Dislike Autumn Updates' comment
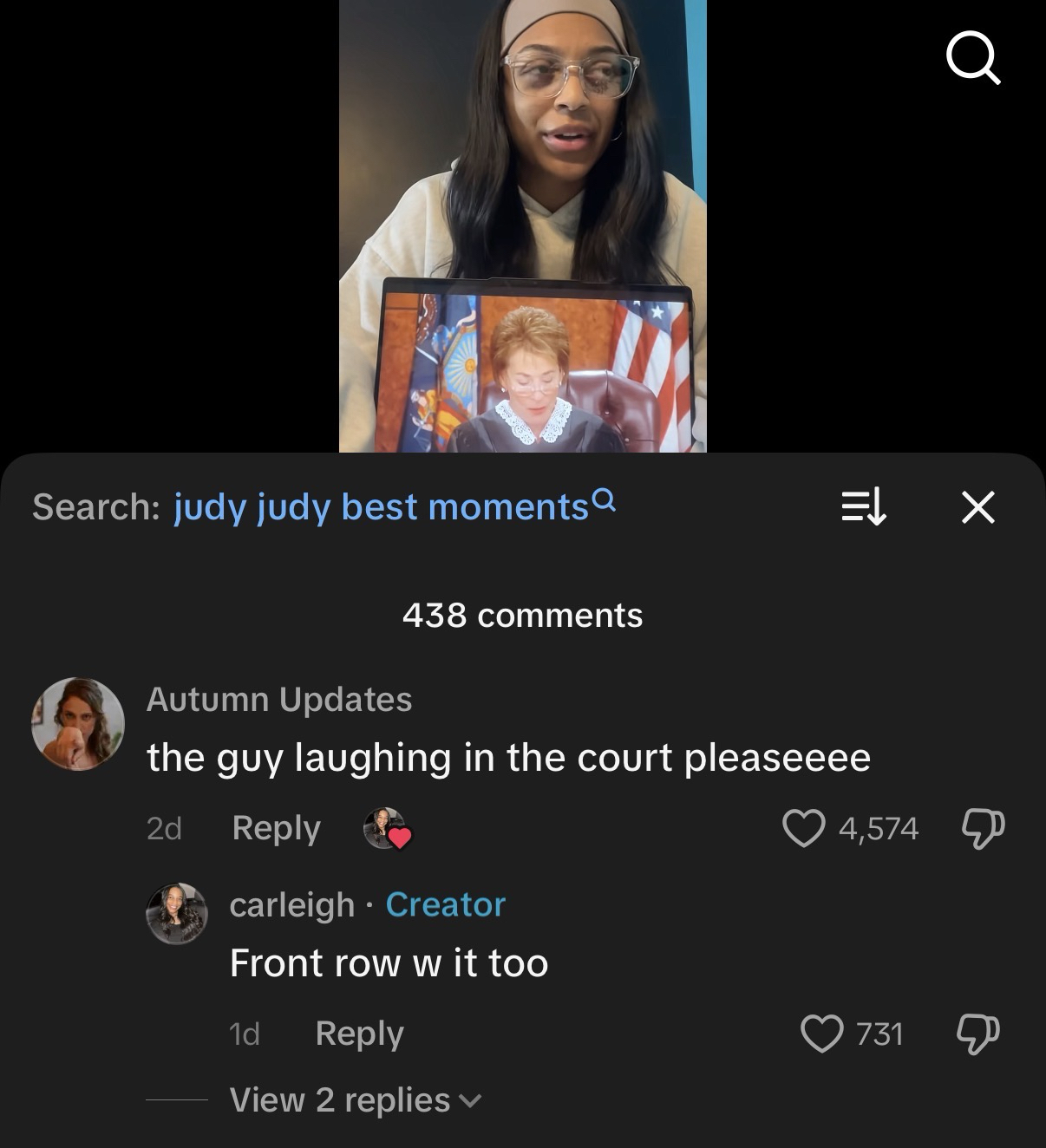 983,828
